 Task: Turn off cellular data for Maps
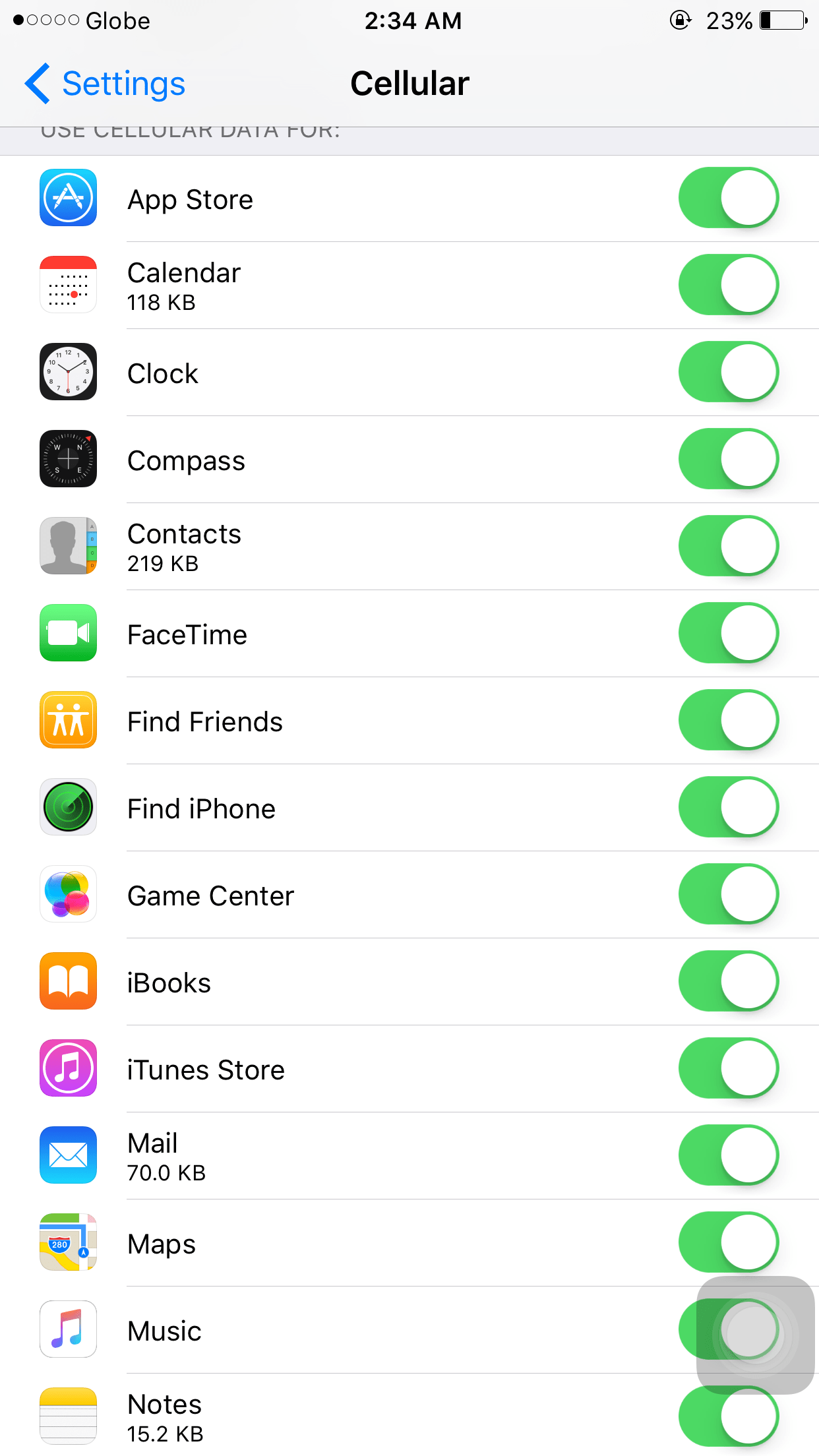(728, 1242)
